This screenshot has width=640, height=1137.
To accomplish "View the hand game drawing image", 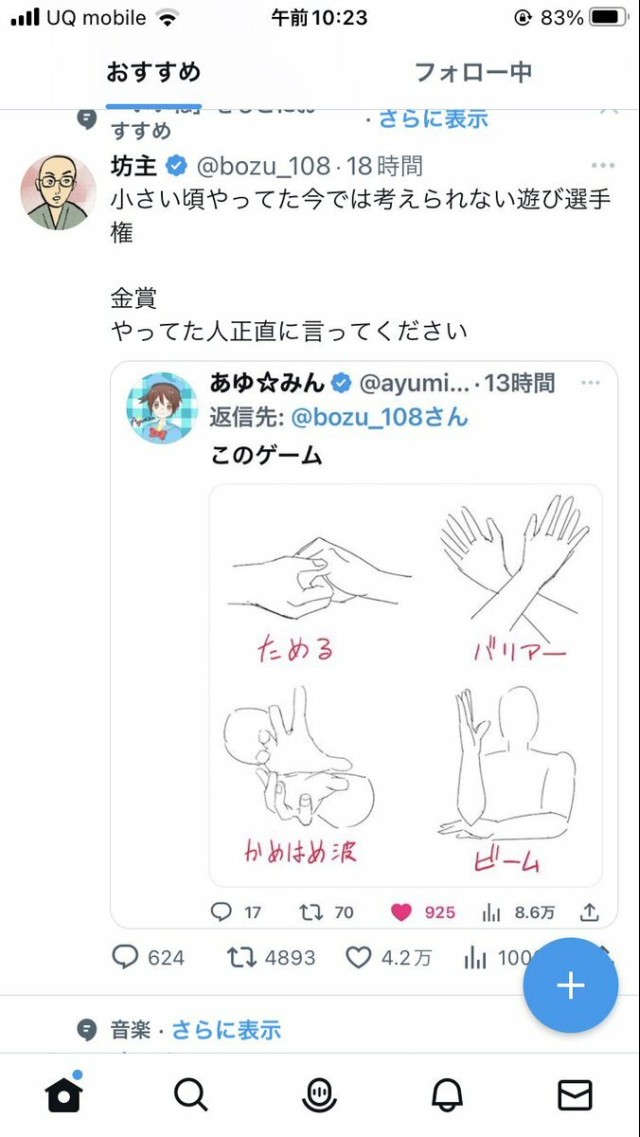I will (405, 685).
